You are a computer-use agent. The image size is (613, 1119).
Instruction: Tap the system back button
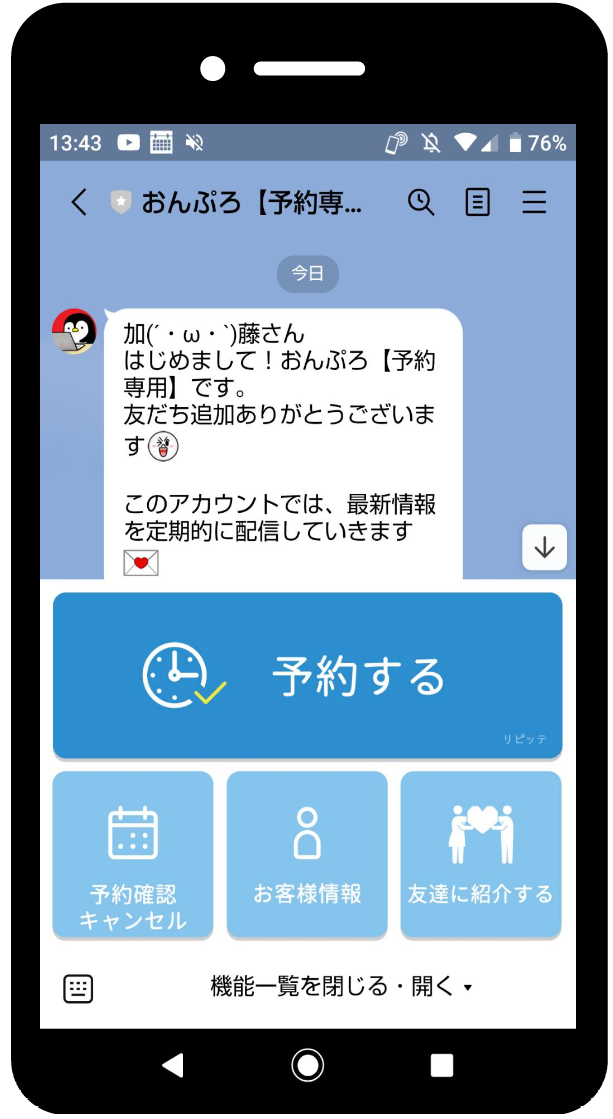click(x=173, y=1065)
